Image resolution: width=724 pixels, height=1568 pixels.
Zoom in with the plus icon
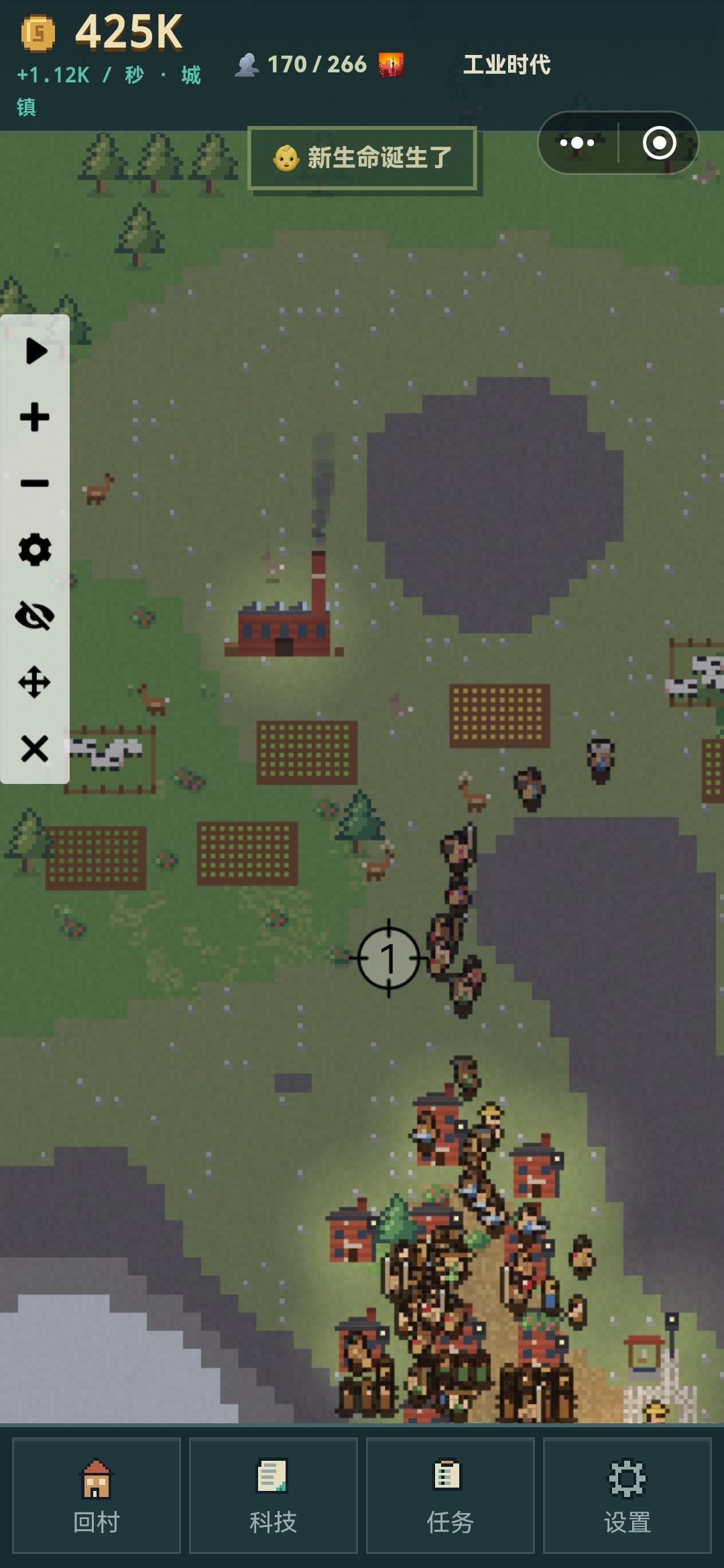pyautogui.click(x=35, y=417)
